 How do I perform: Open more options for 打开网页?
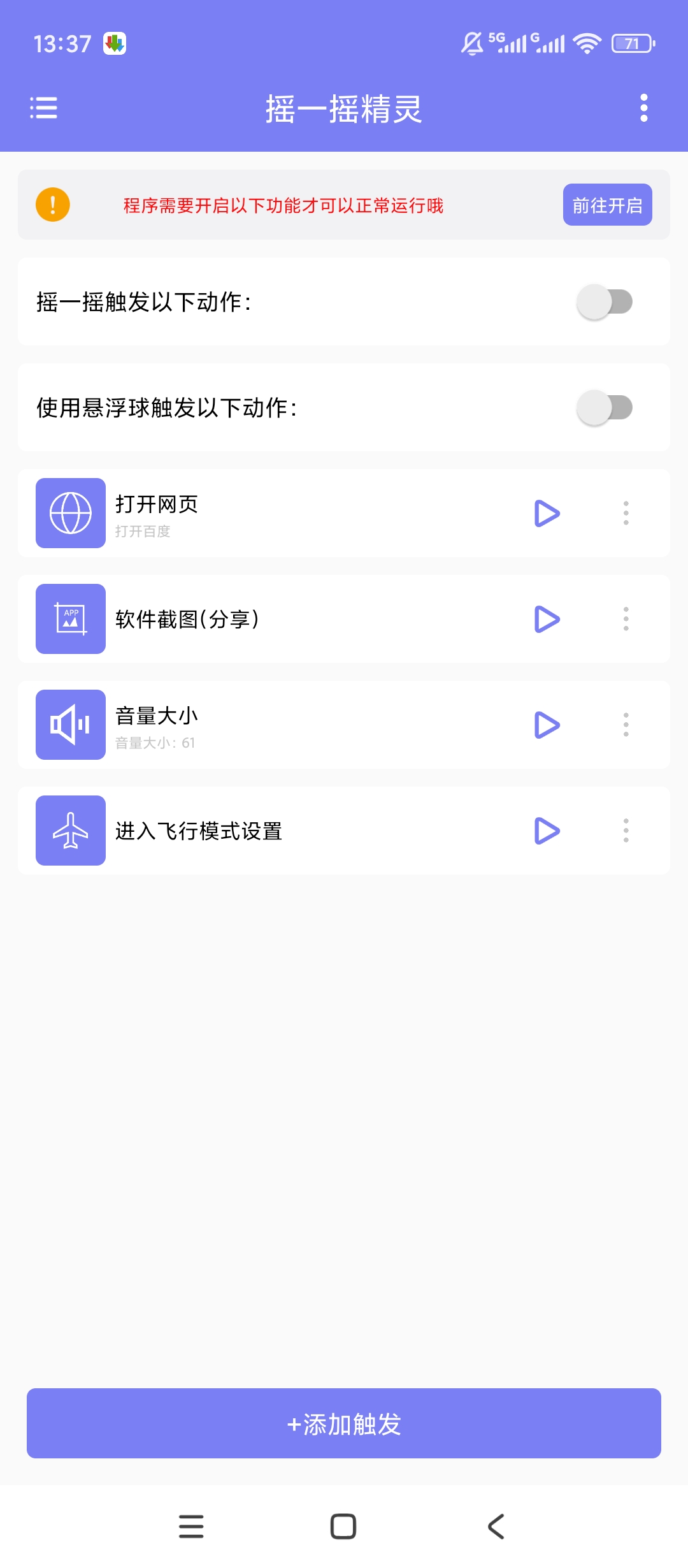click(626, 513)
